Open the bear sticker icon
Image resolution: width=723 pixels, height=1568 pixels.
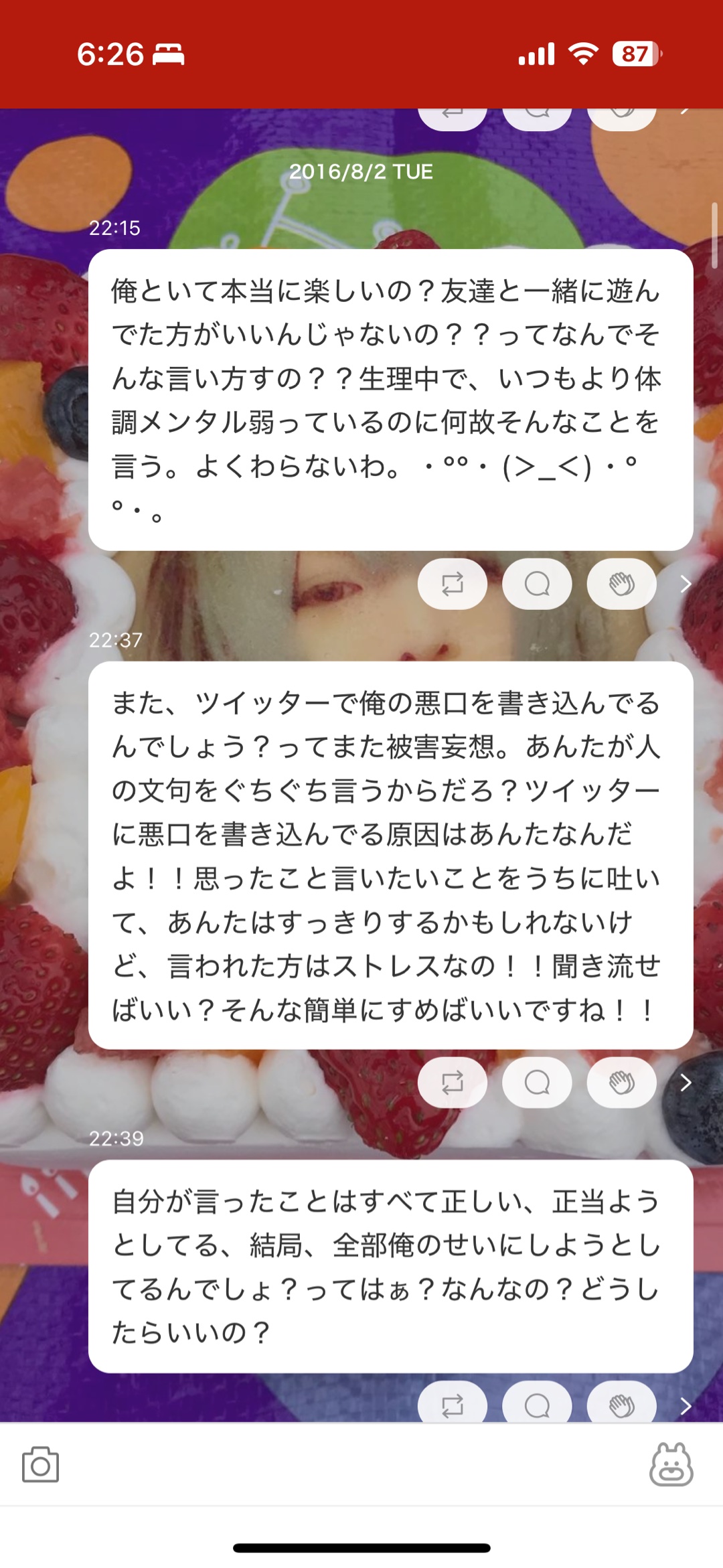tap(671, 1464)
